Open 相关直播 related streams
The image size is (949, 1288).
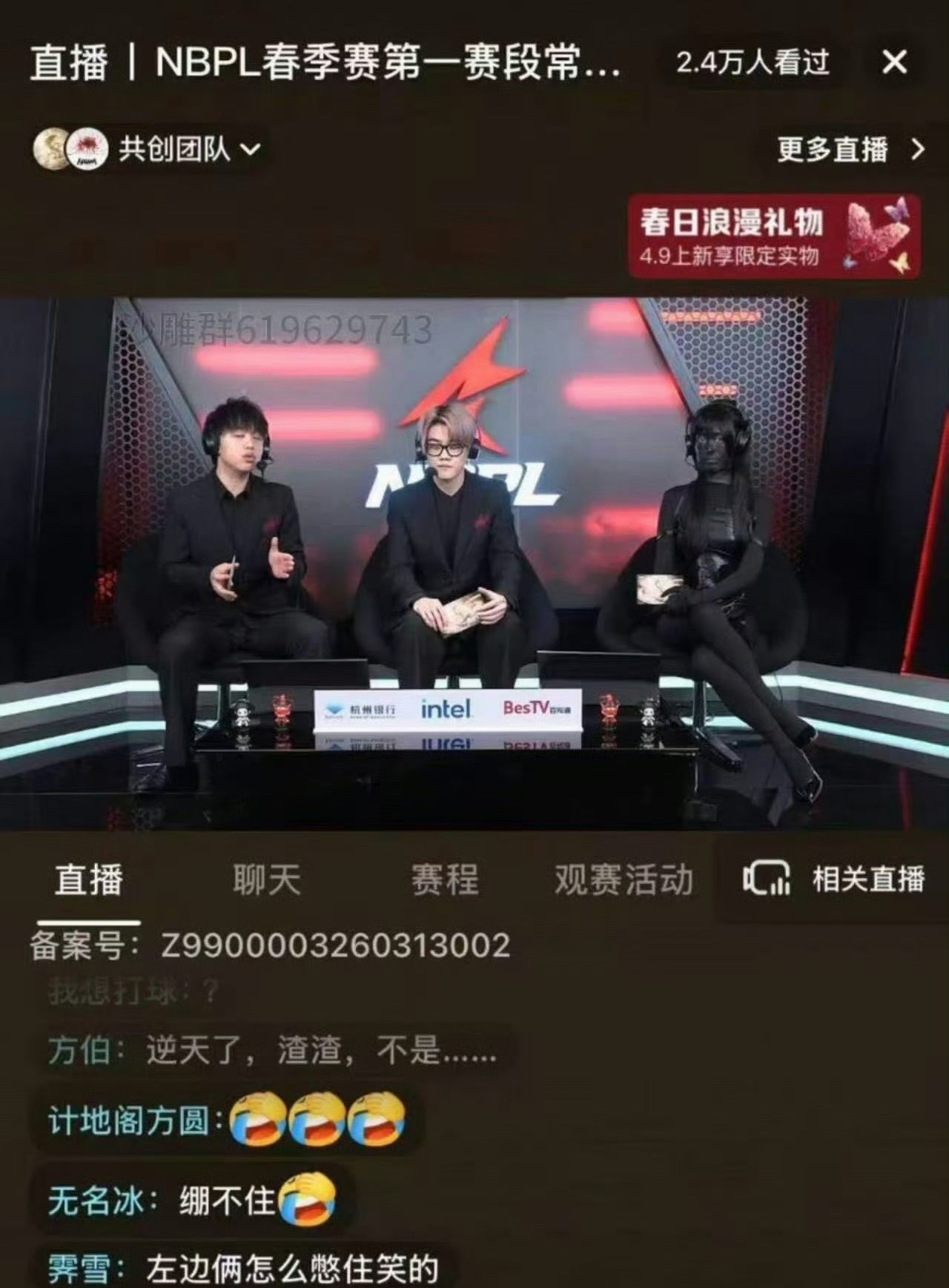(834, 880)
